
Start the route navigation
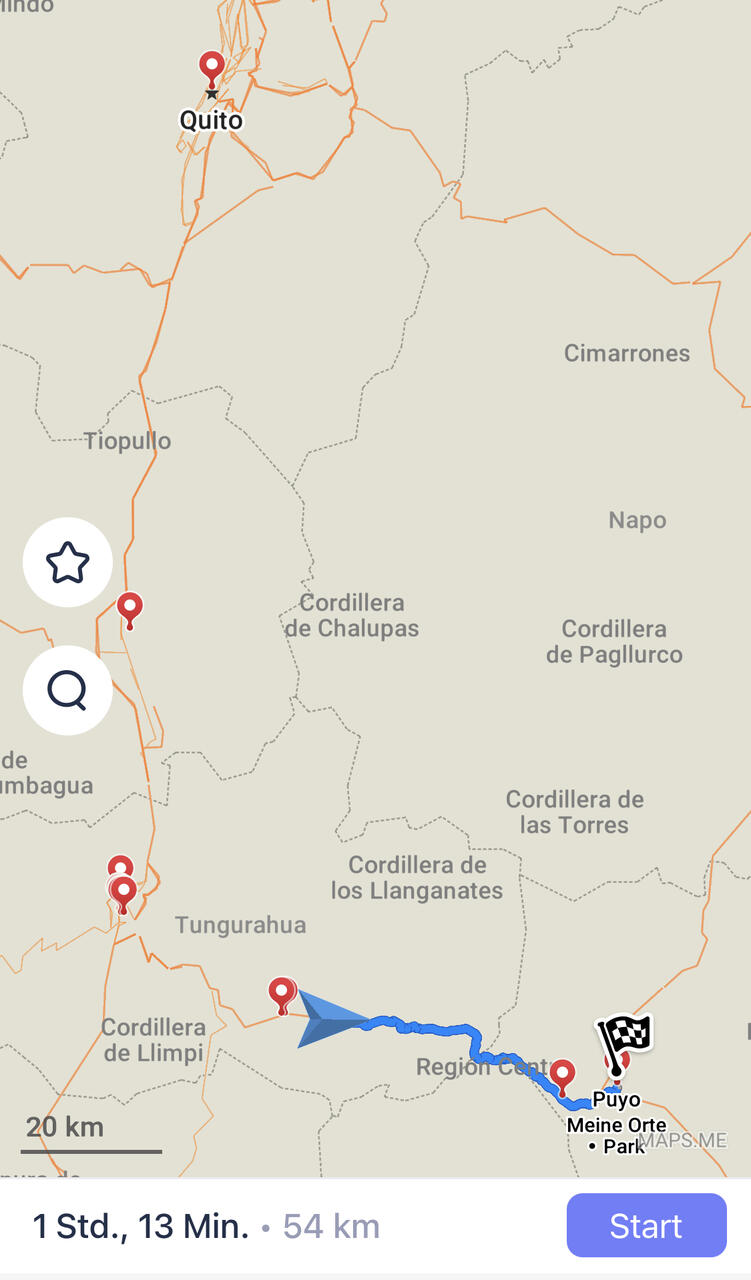[x=646, y=1225]
